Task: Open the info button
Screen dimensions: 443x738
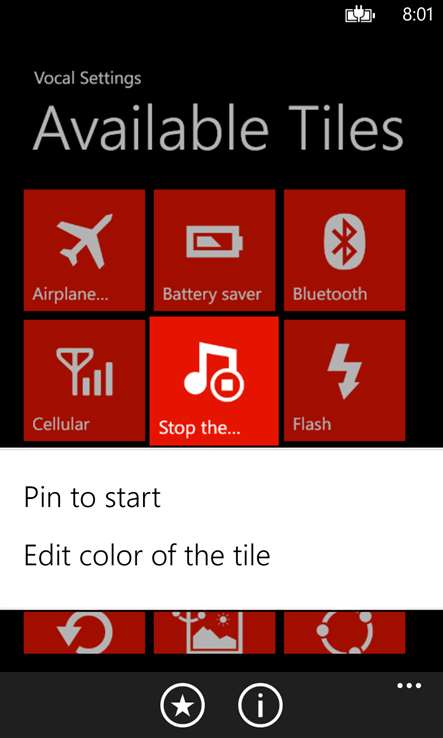Action: point(260,705)
